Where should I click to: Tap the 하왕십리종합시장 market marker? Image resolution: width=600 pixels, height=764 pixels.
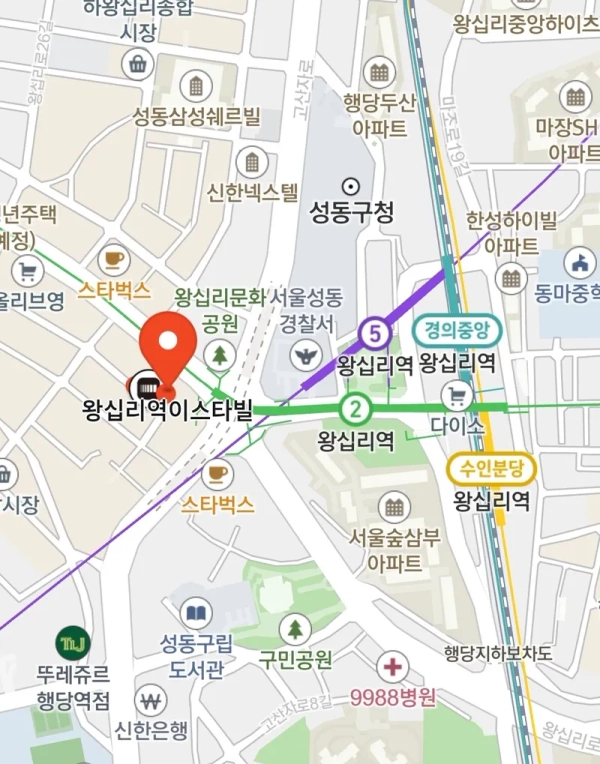138,65
